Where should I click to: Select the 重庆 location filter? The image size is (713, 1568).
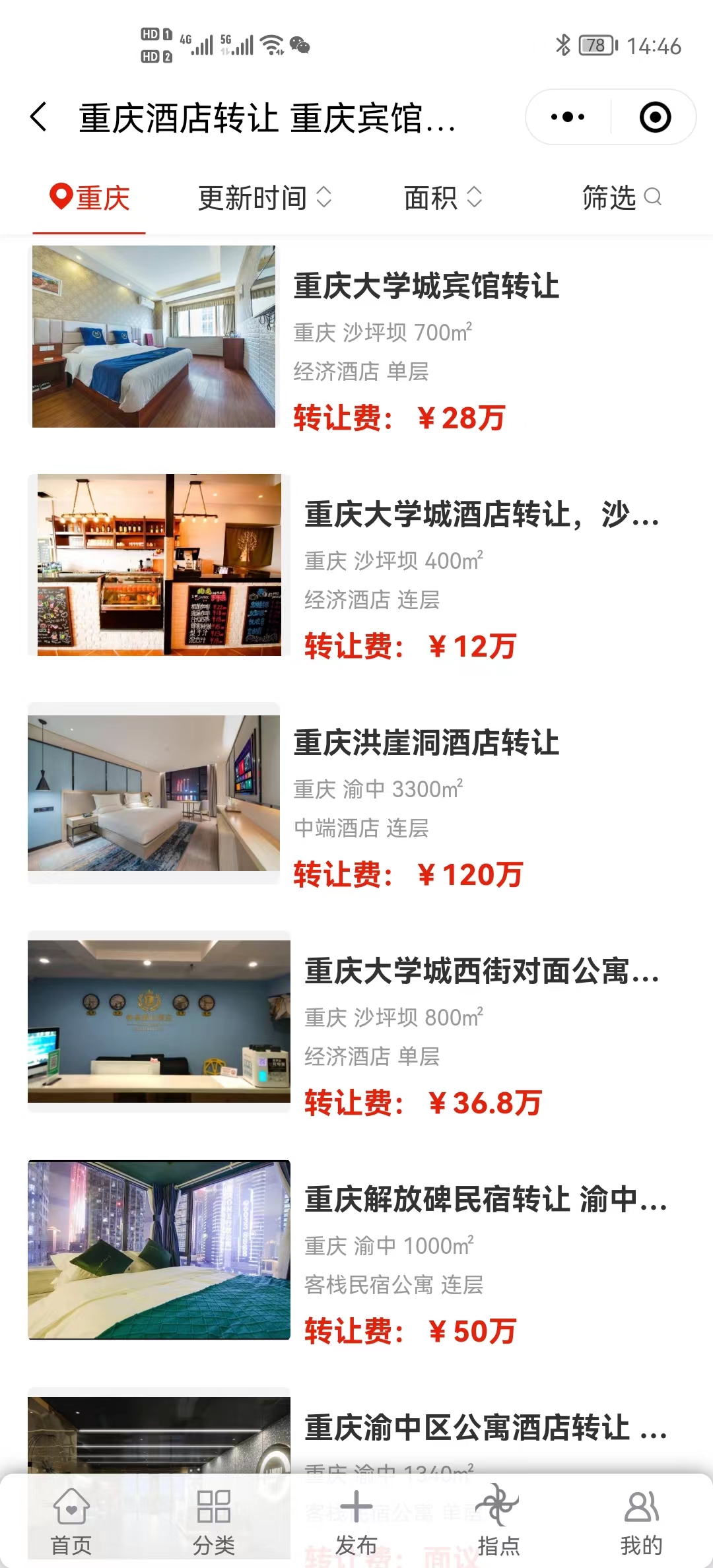pyautogui.click(x=90, y=198)
